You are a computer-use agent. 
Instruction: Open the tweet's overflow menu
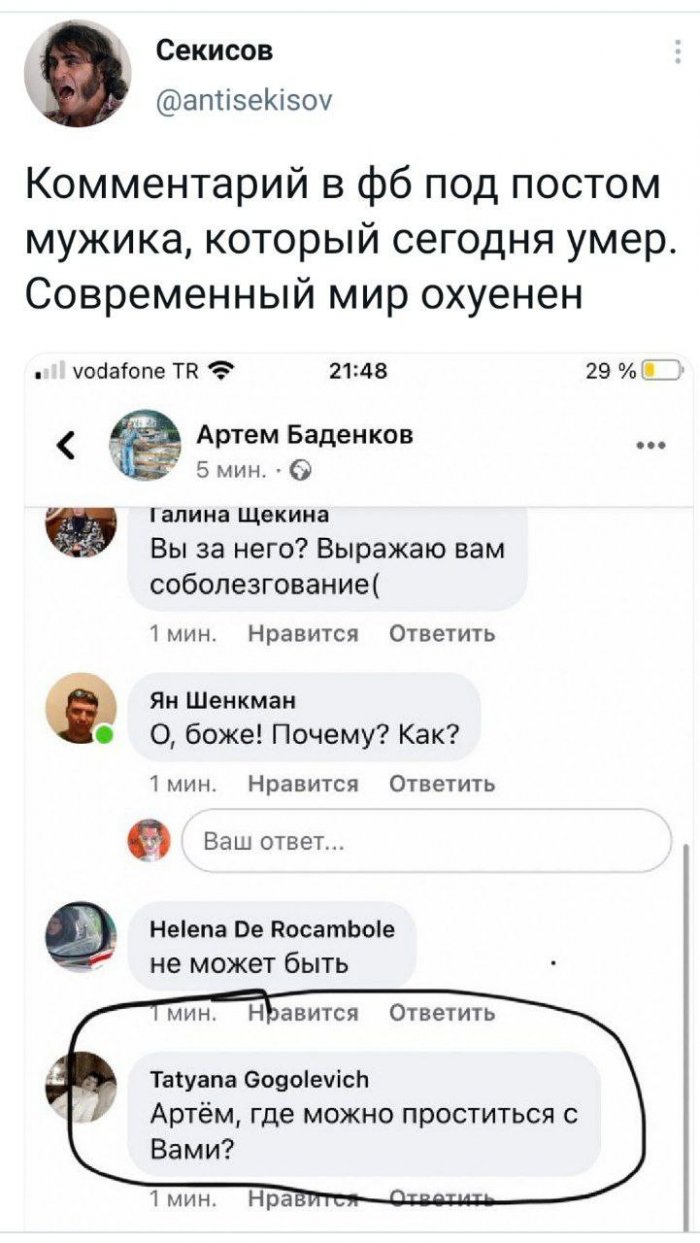tap(680, 50)
